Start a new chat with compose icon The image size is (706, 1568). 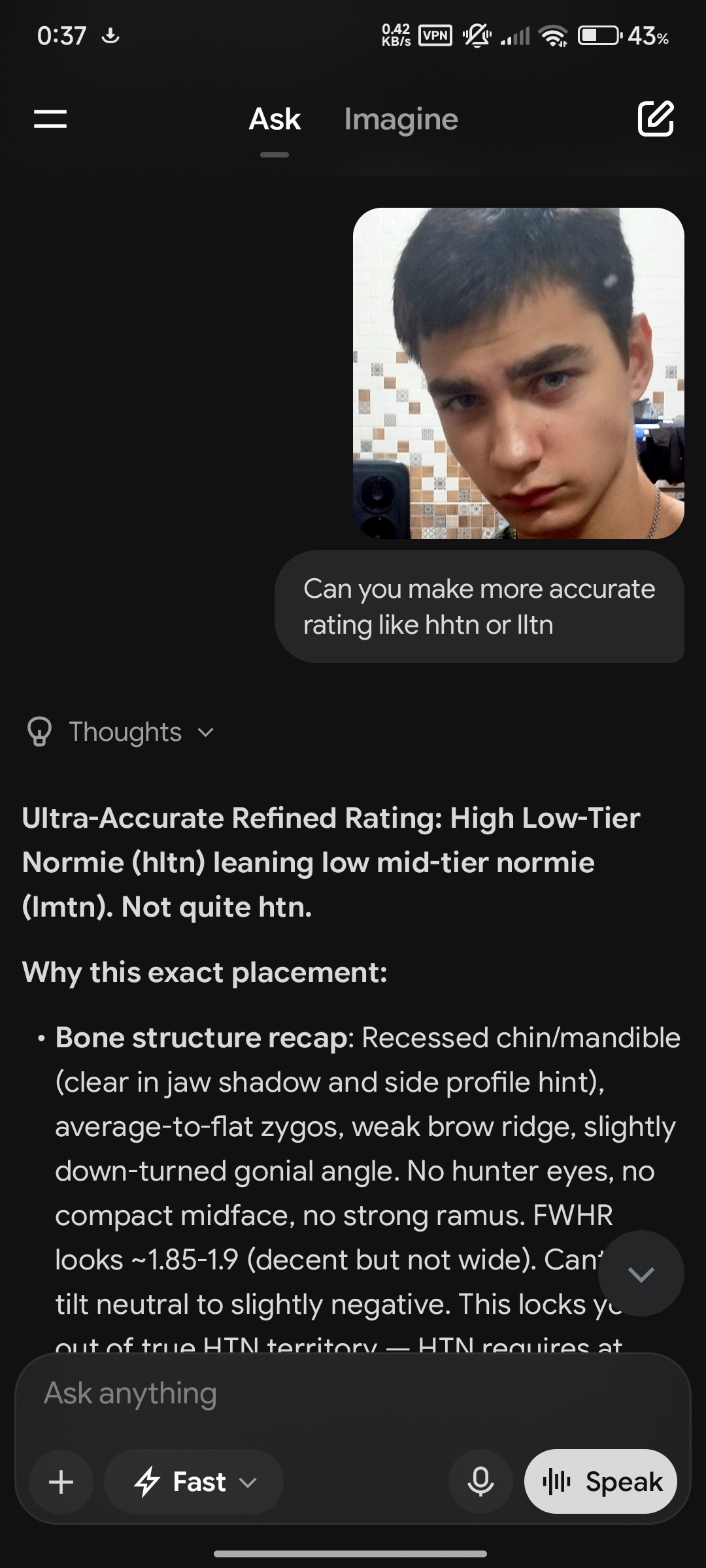(x=655, y=118)
